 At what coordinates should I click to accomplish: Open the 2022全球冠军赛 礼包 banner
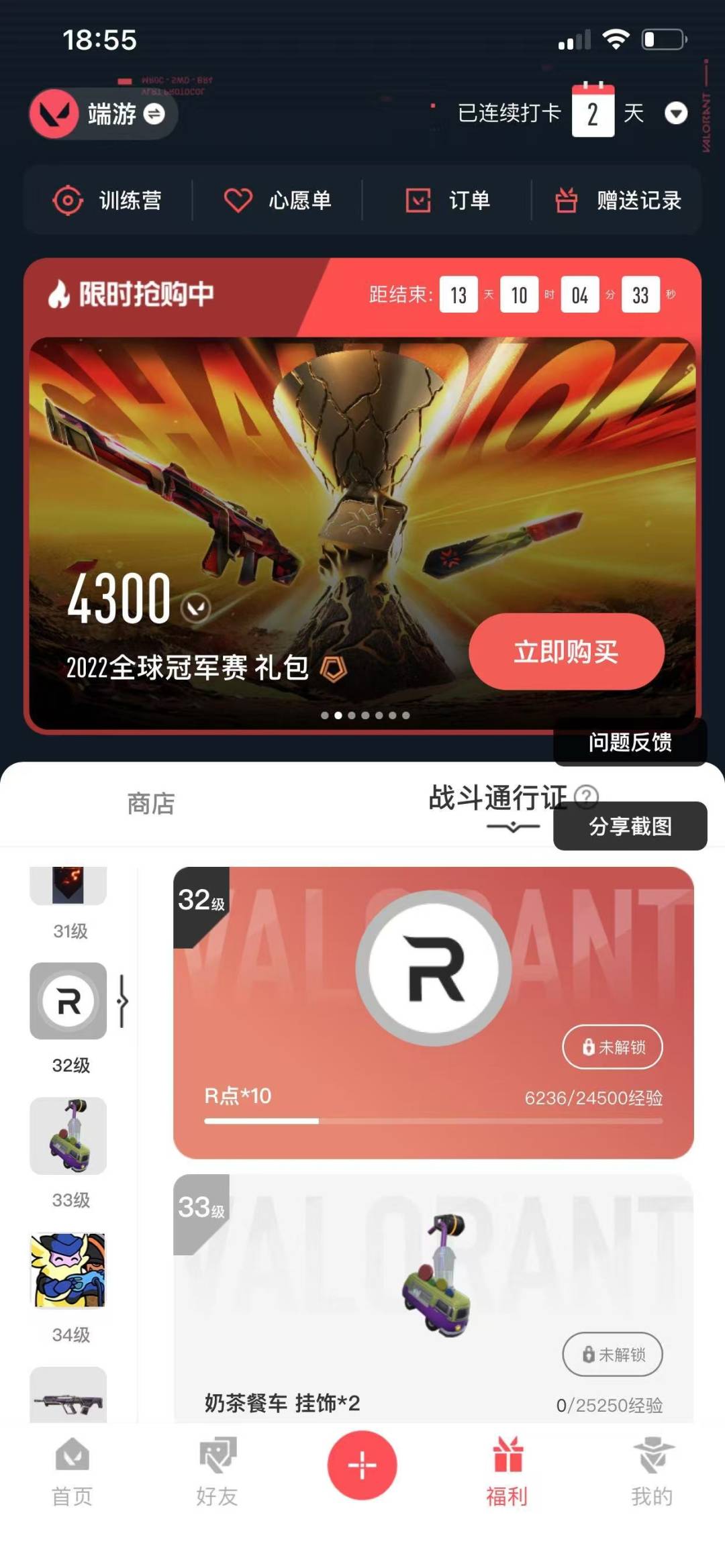tap(362, 533)
